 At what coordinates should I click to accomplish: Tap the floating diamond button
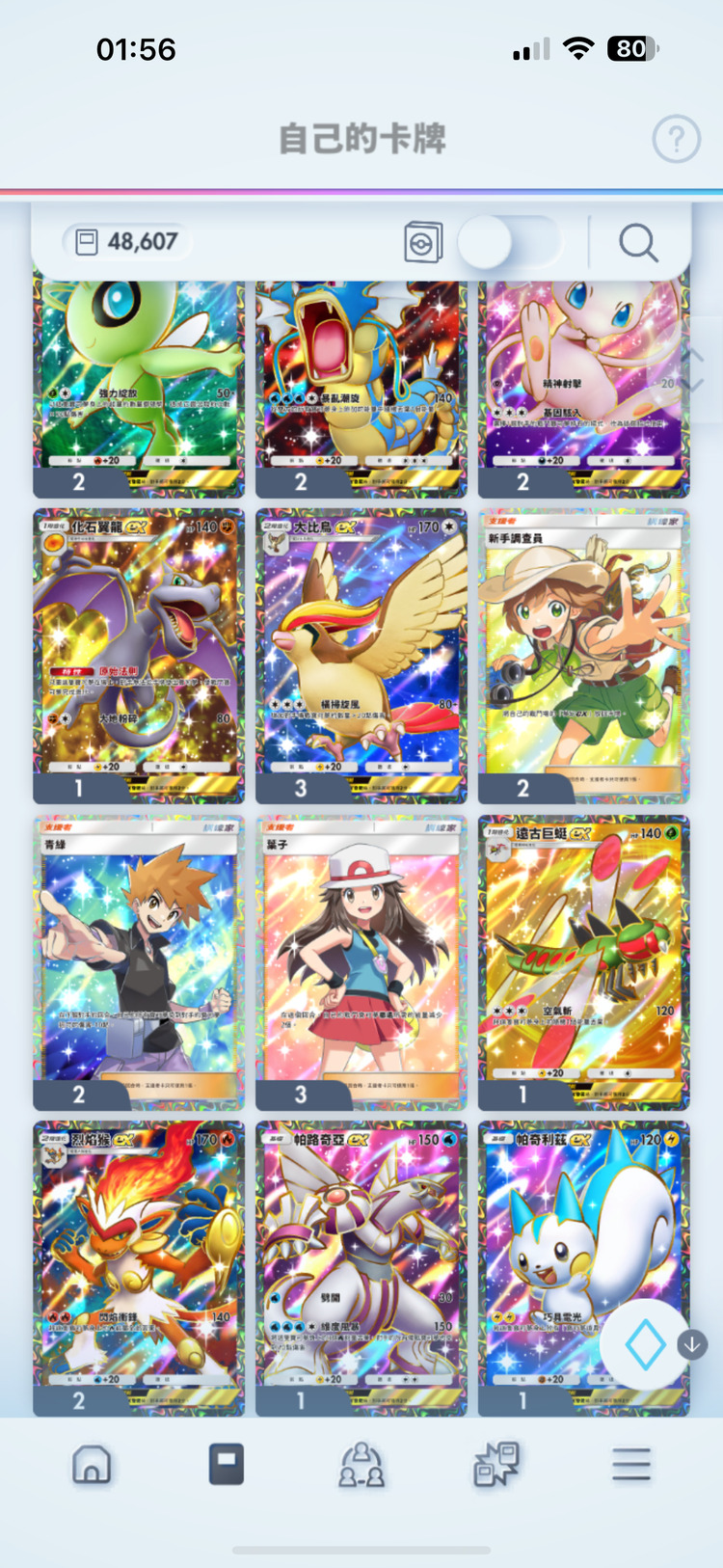[x=645, y=1343]
